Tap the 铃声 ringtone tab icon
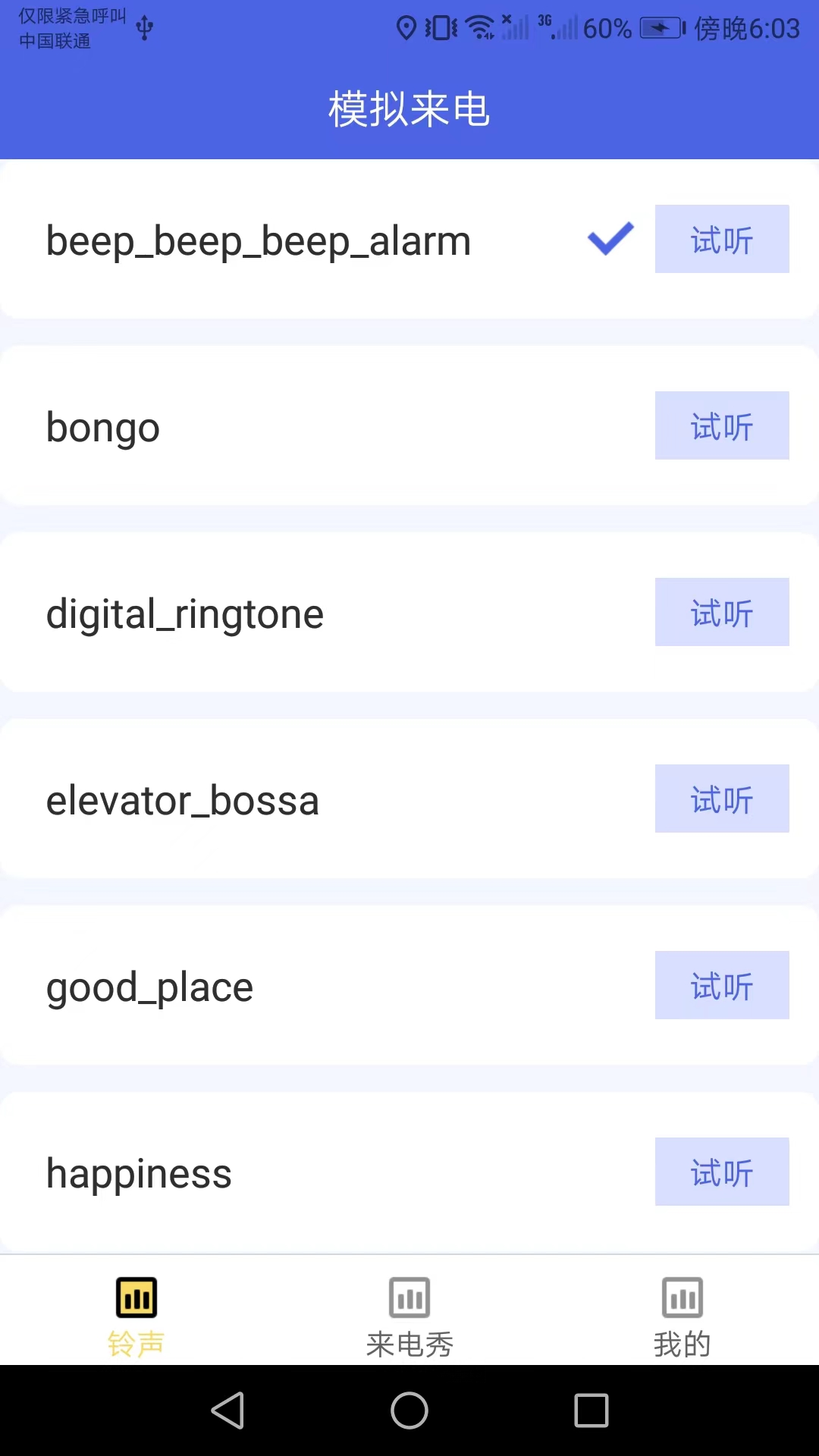The height and width of the screenshot is (1456, 819). tap(135, 1297)
